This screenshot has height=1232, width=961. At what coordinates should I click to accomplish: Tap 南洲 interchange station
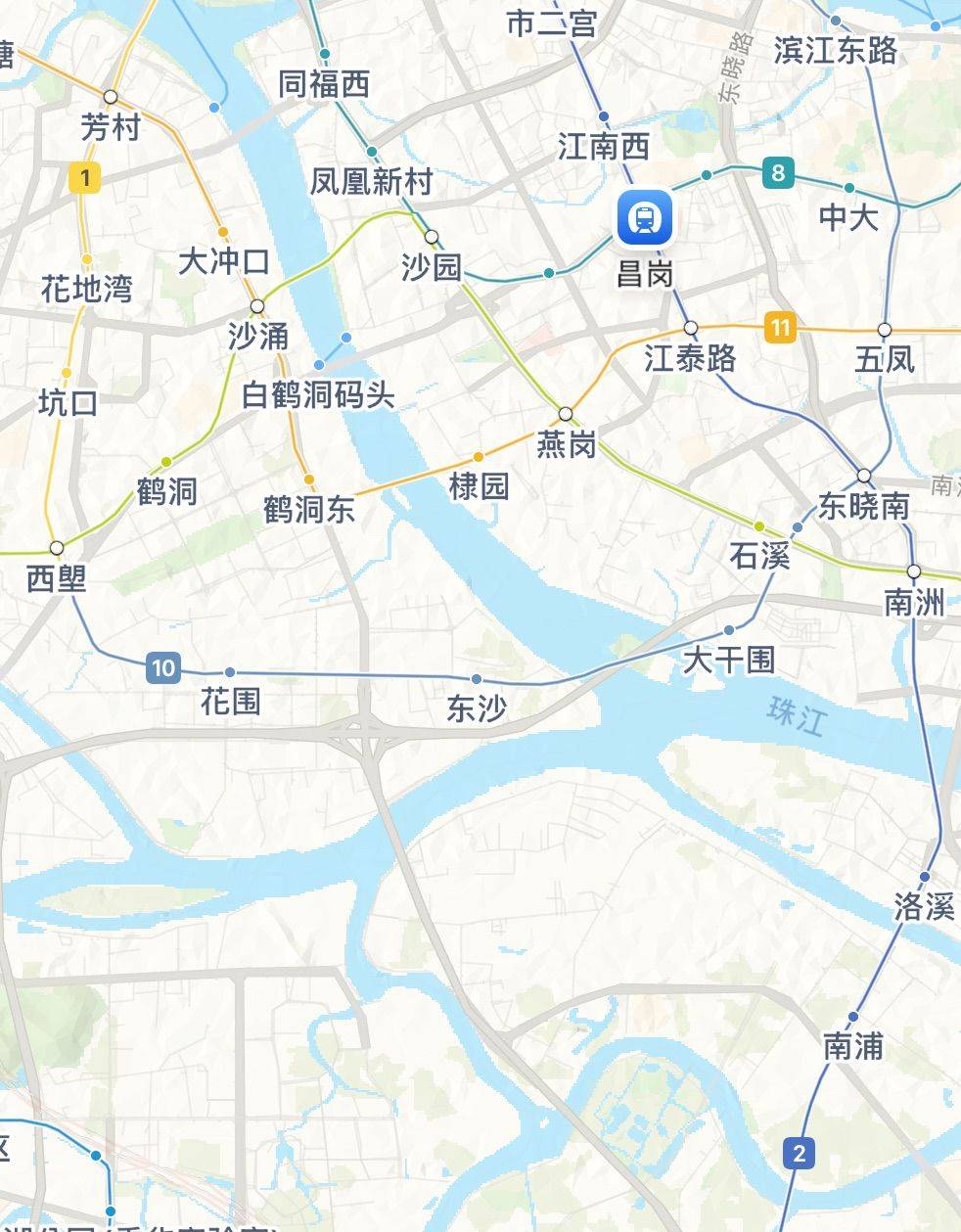click(914, 571)
